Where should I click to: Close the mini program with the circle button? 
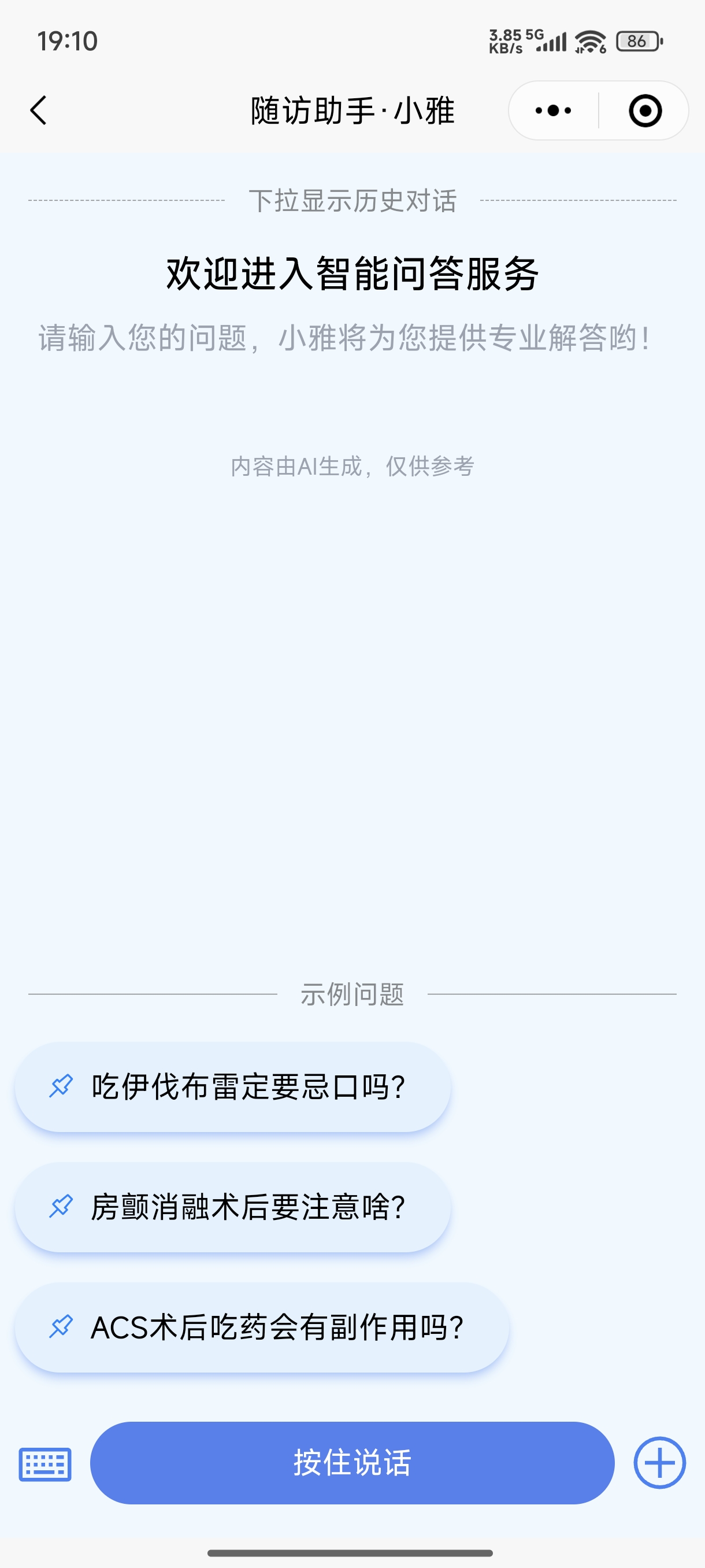644,110
